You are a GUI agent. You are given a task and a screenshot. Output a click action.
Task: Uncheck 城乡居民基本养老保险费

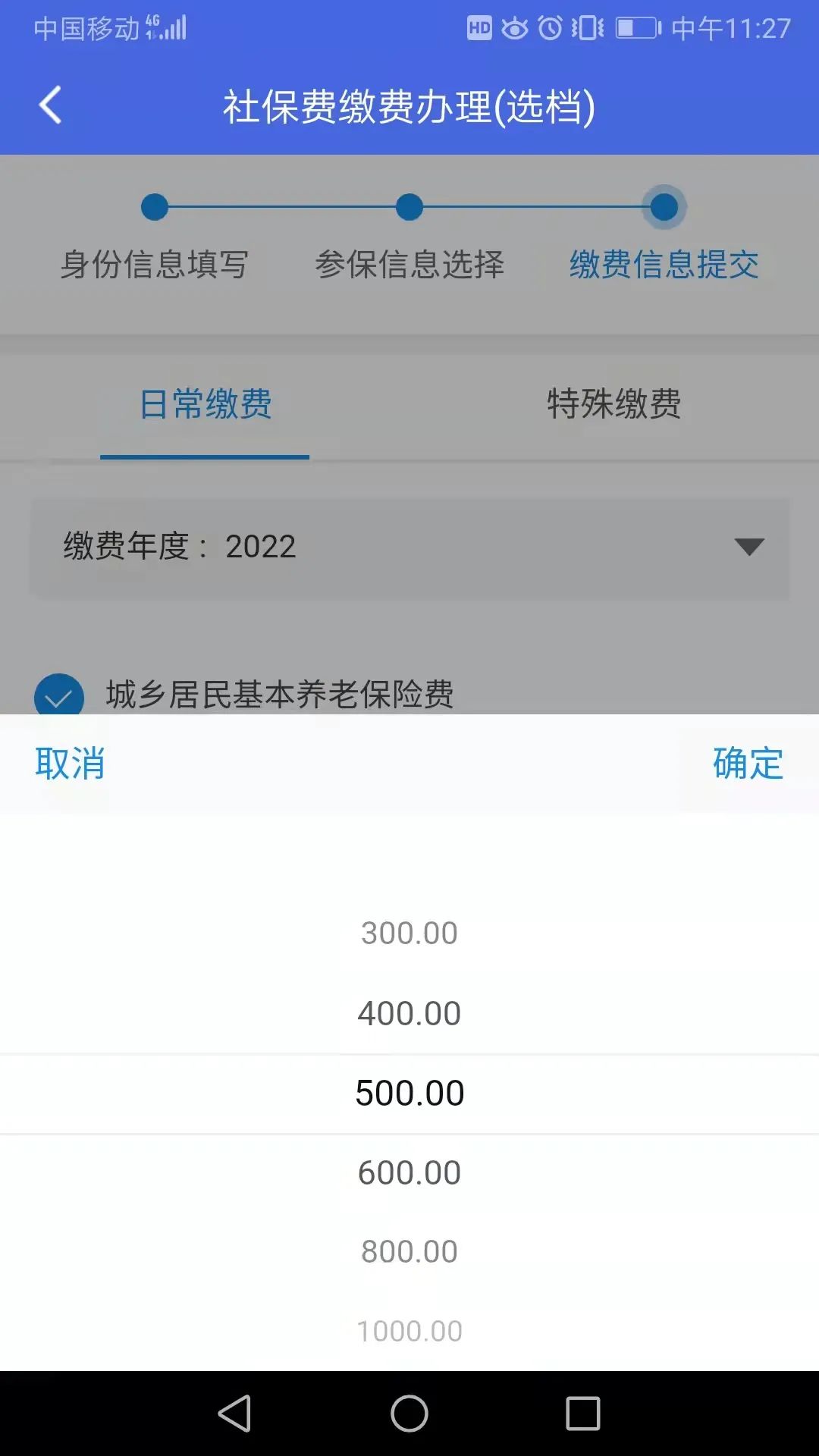[x=59, y=695]
